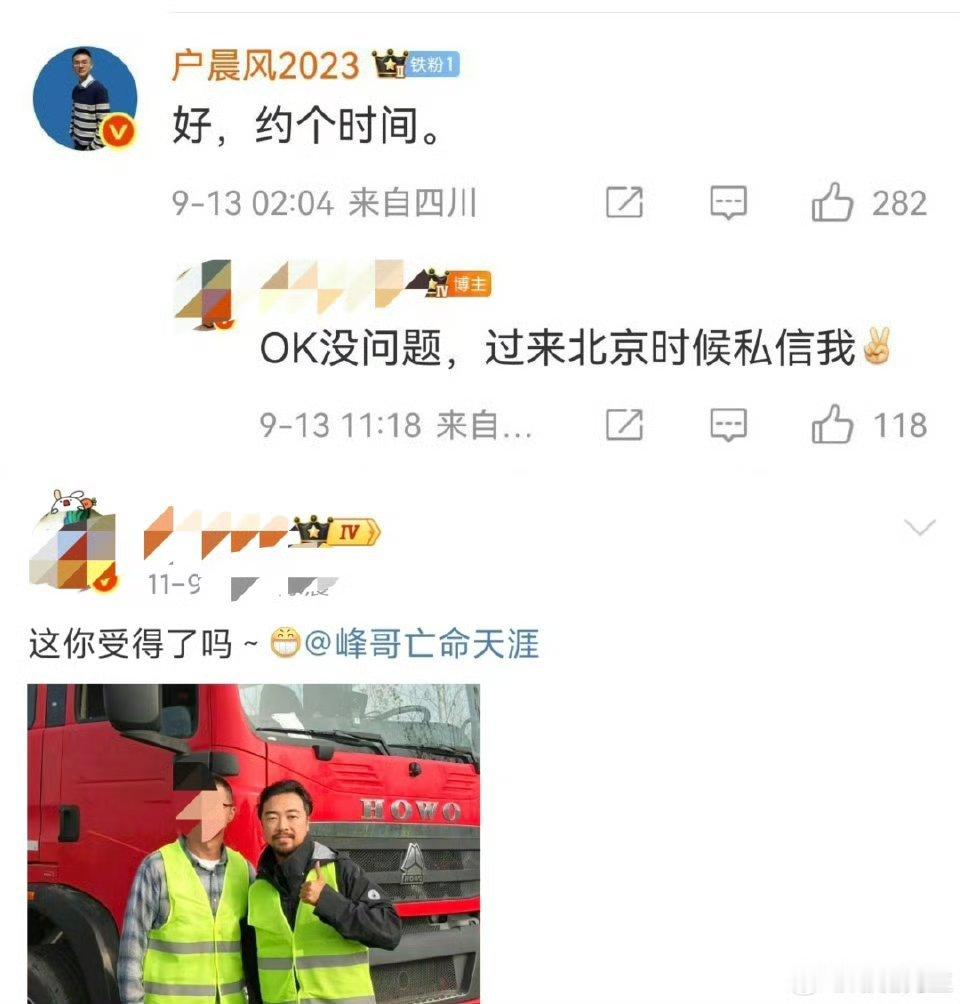Click the repost icon under 户晨风2023's comment
This screenshot has height=1004, width=960.
click(x=625, y=203)
